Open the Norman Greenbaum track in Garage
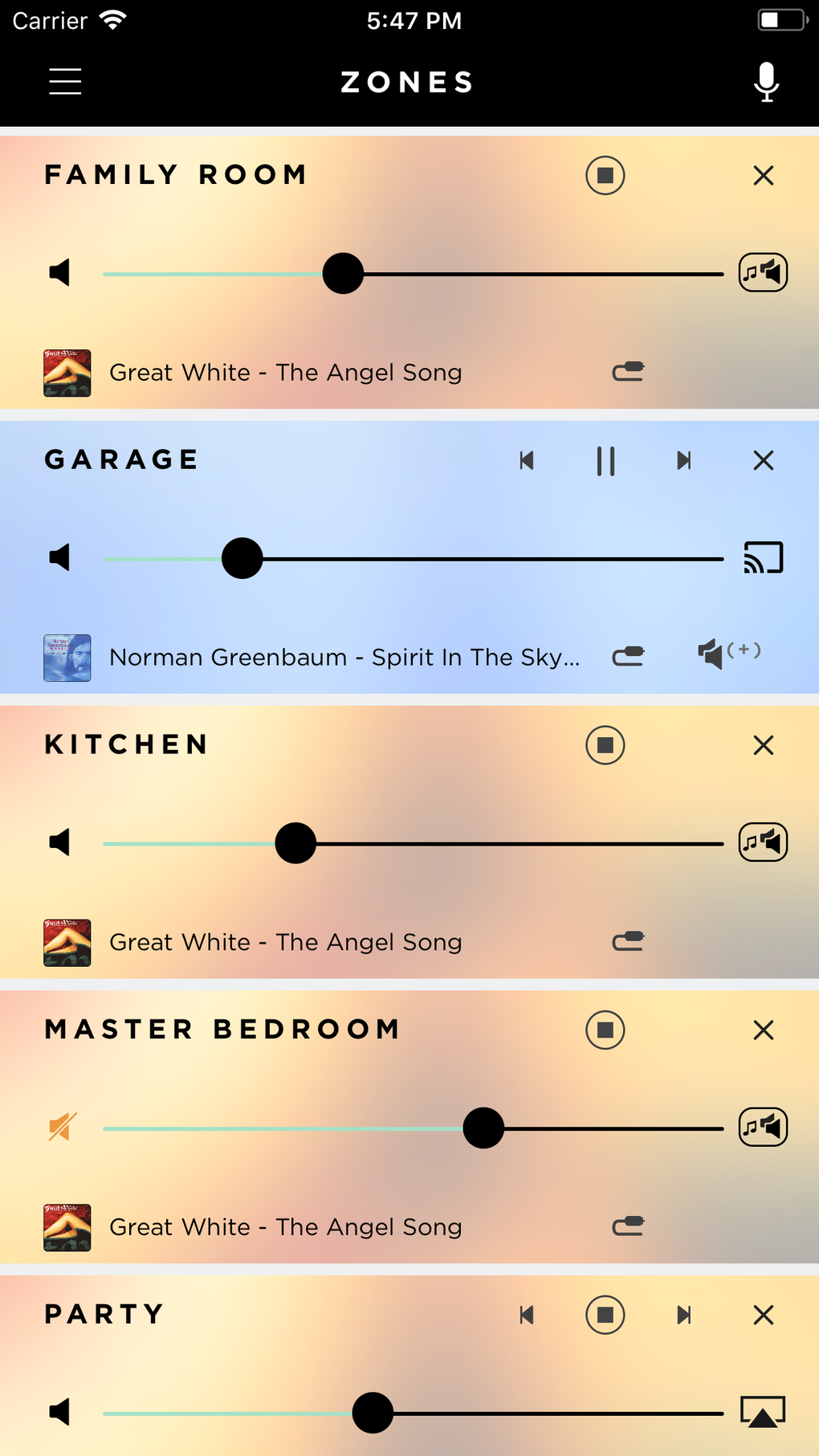Screen dimensions: 819x1456 point(344,658)
